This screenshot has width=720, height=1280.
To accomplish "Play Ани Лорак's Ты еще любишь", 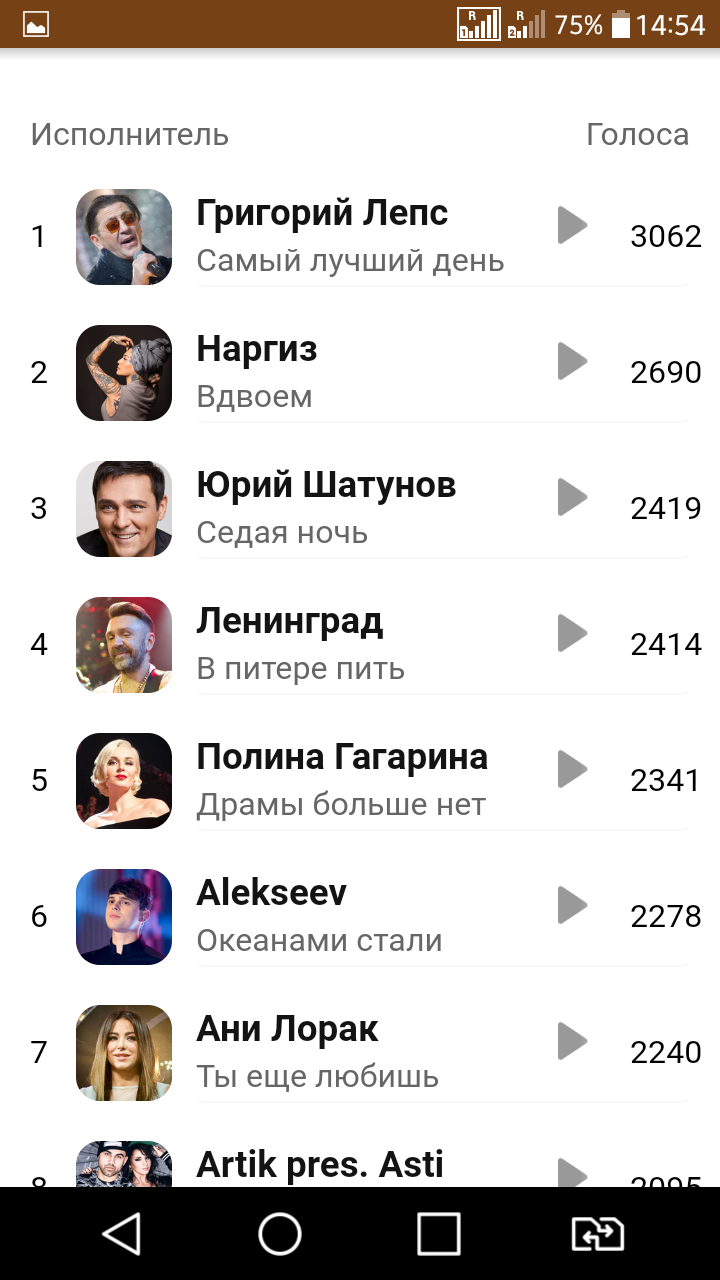I will [x=572, y=1041].
